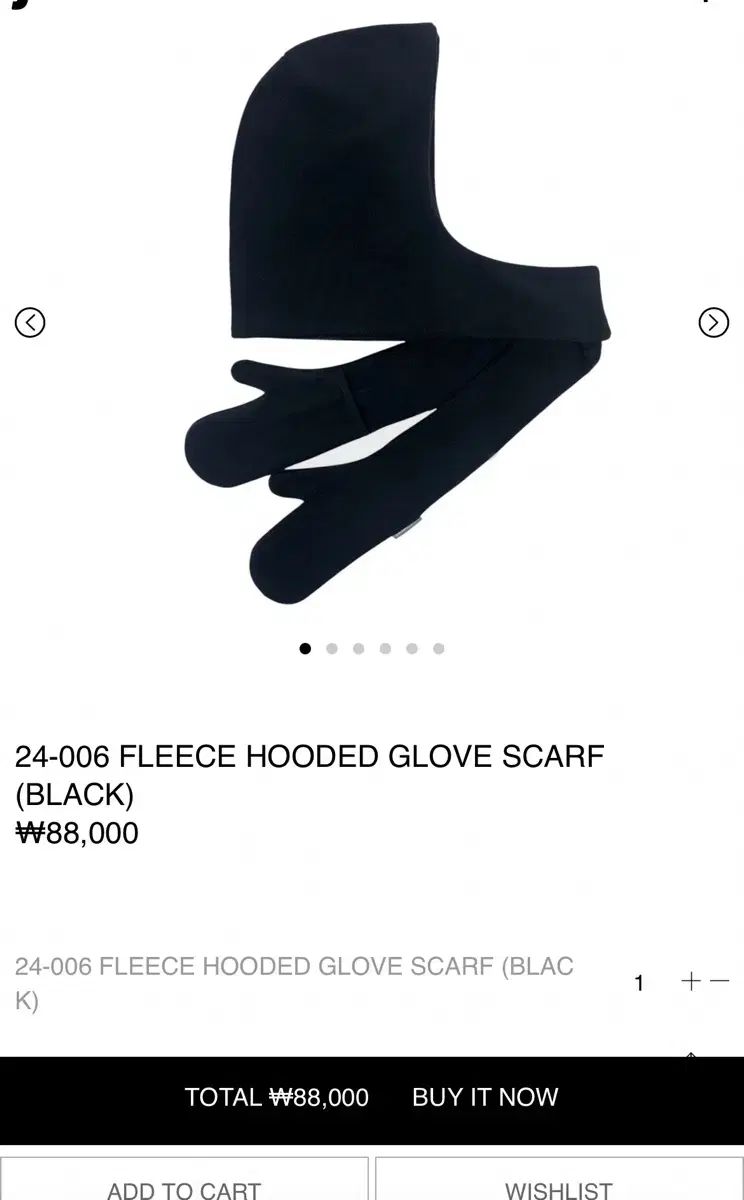Increase quantity with the plus sign
This screenshot has width=744, height=1200.
(x=690, y=982)
